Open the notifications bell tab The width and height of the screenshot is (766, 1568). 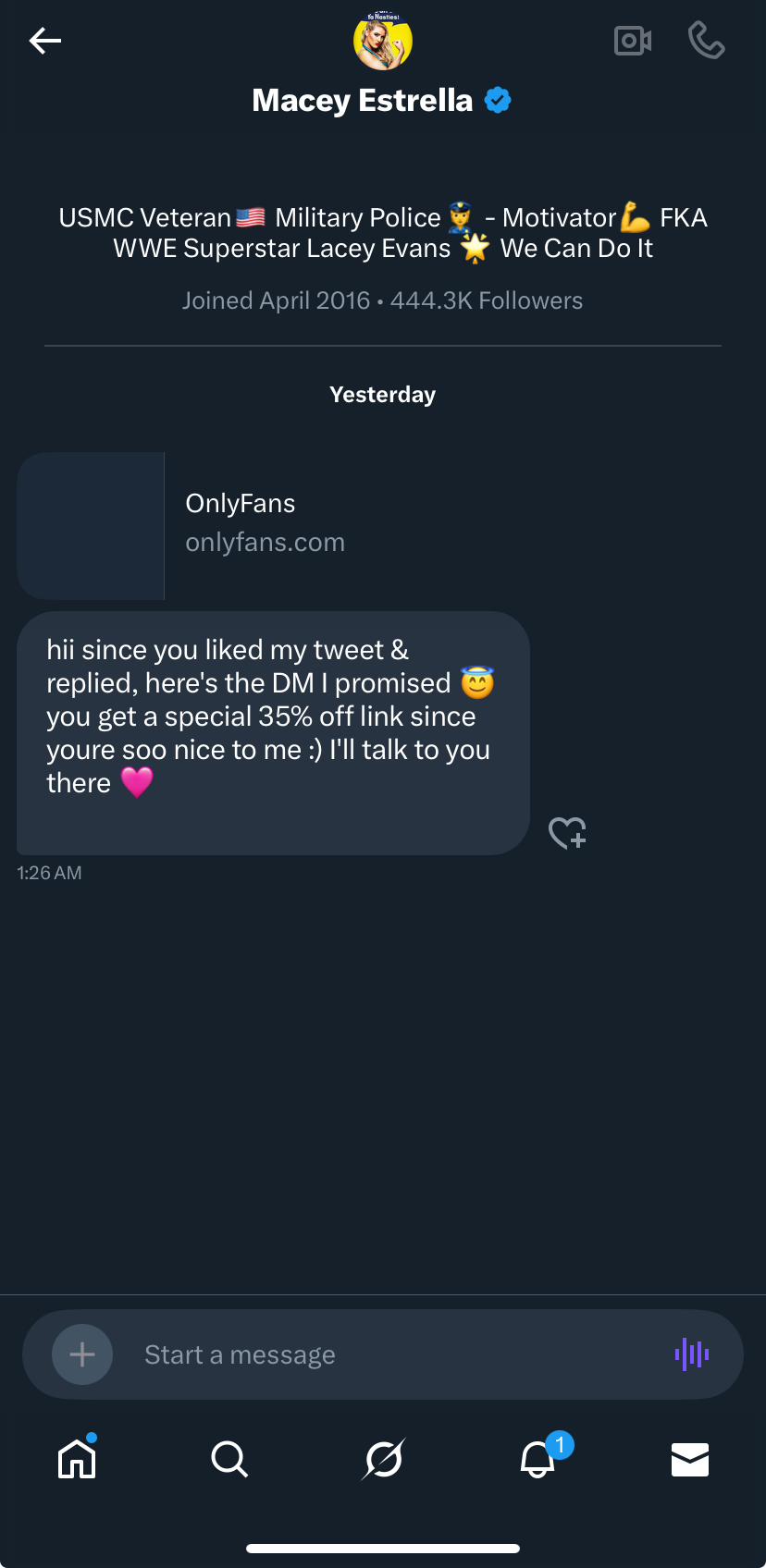[x=537, y=1460]
